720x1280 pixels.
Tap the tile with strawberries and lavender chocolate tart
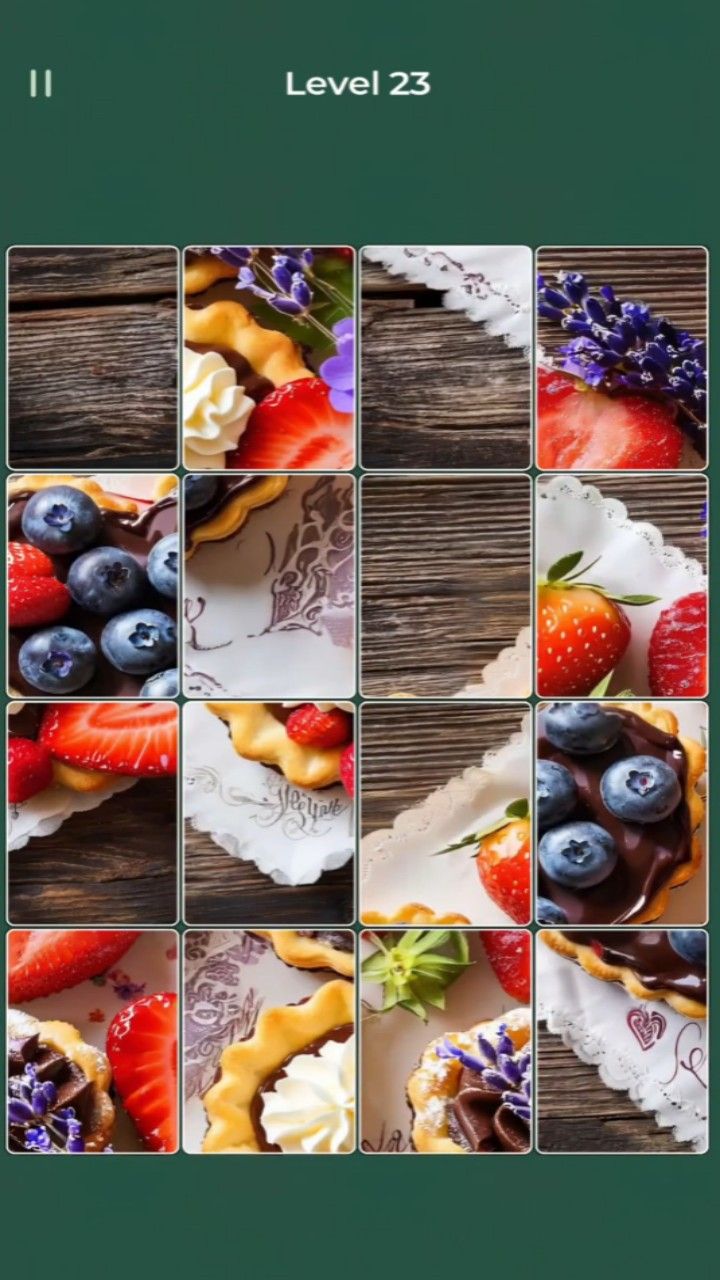click(x=93, y=1040)
